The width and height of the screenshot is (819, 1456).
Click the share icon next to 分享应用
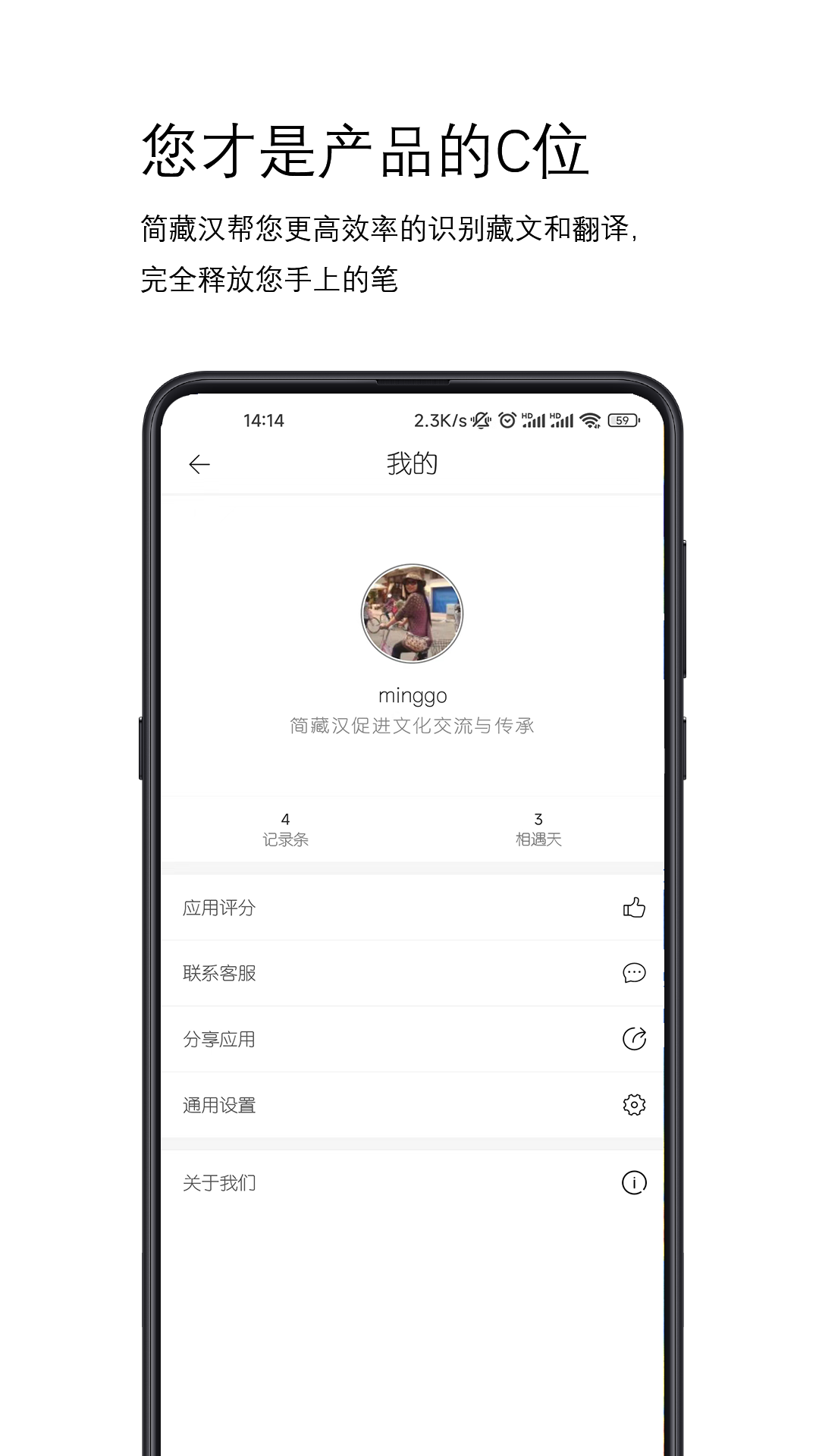click(635, 1039)
